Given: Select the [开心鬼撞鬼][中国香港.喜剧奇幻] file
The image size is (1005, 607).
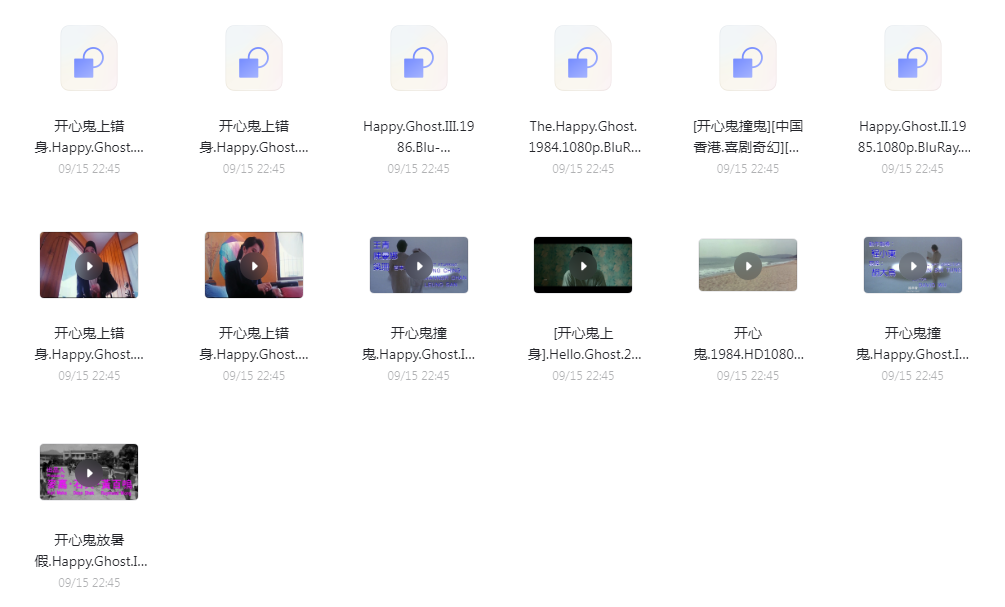Looking at the screenshot, I should (748, 59).
